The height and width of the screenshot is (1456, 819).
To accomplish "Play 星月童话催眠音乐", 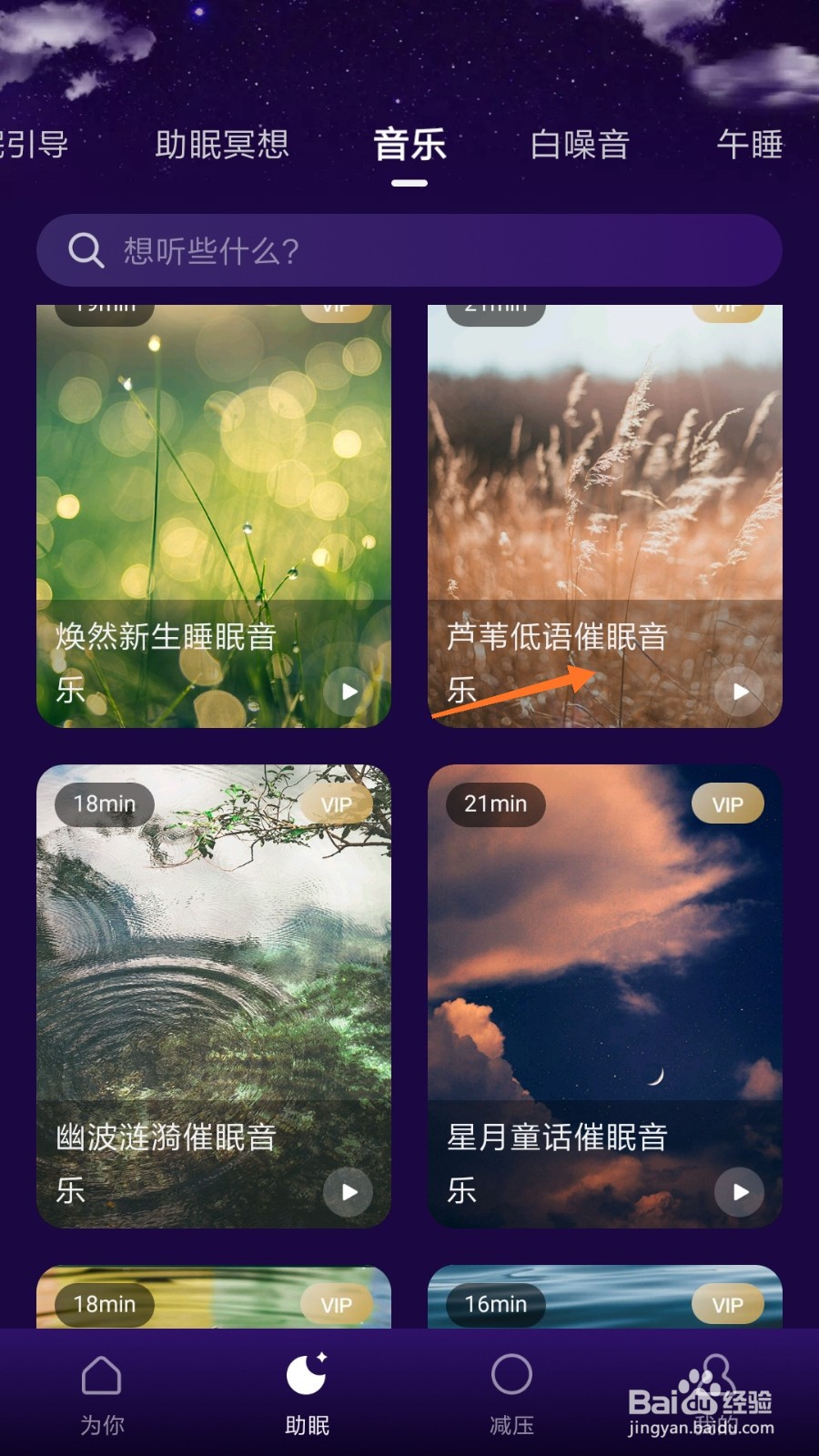I will [741, 1192].
